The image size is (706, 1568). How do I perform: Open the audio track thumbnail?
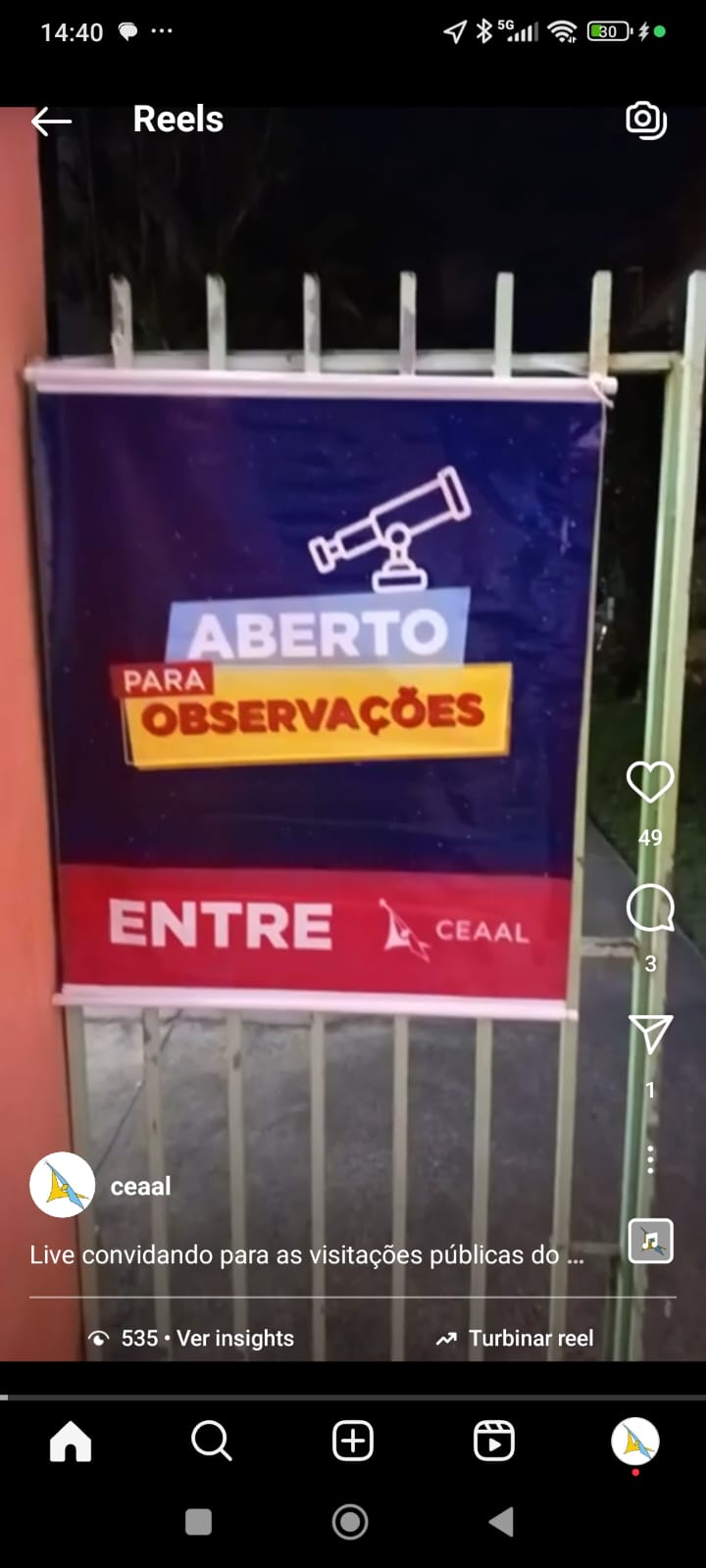click(x=650, y=1241)
